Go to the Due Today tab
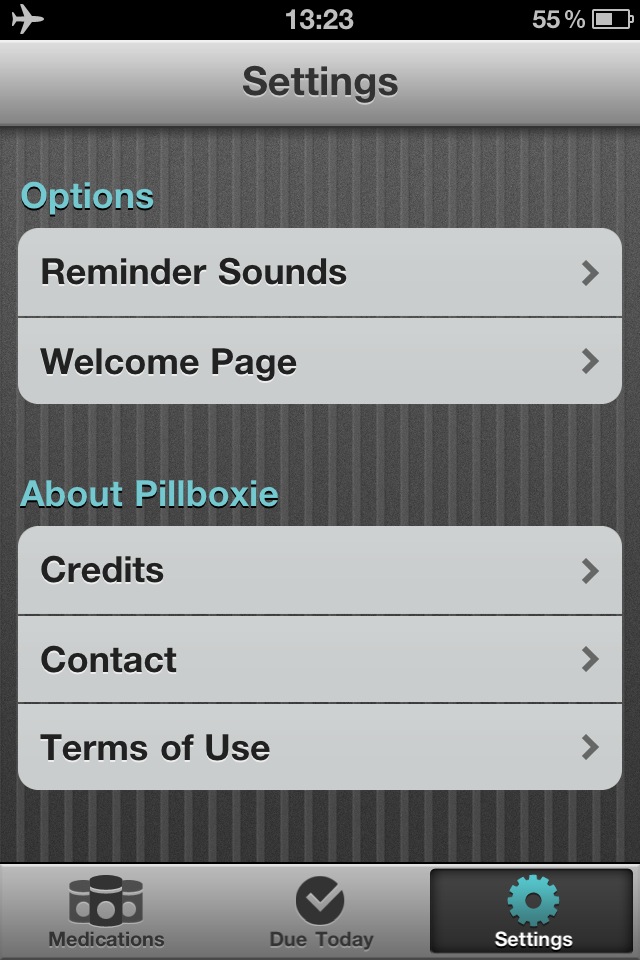 point(320,912)
